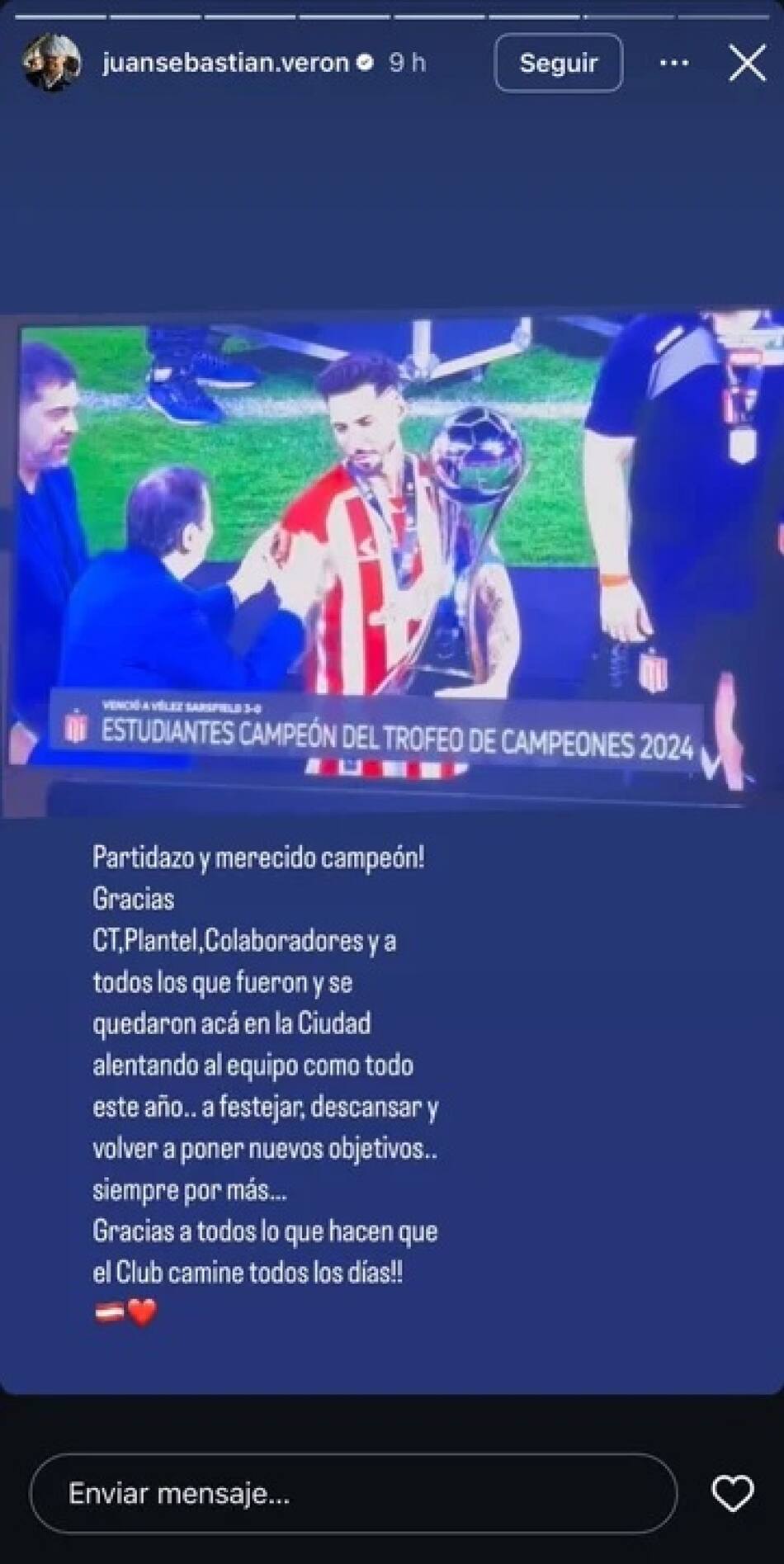
Task: Close the story viewer
Action: [x=747, y=63]
